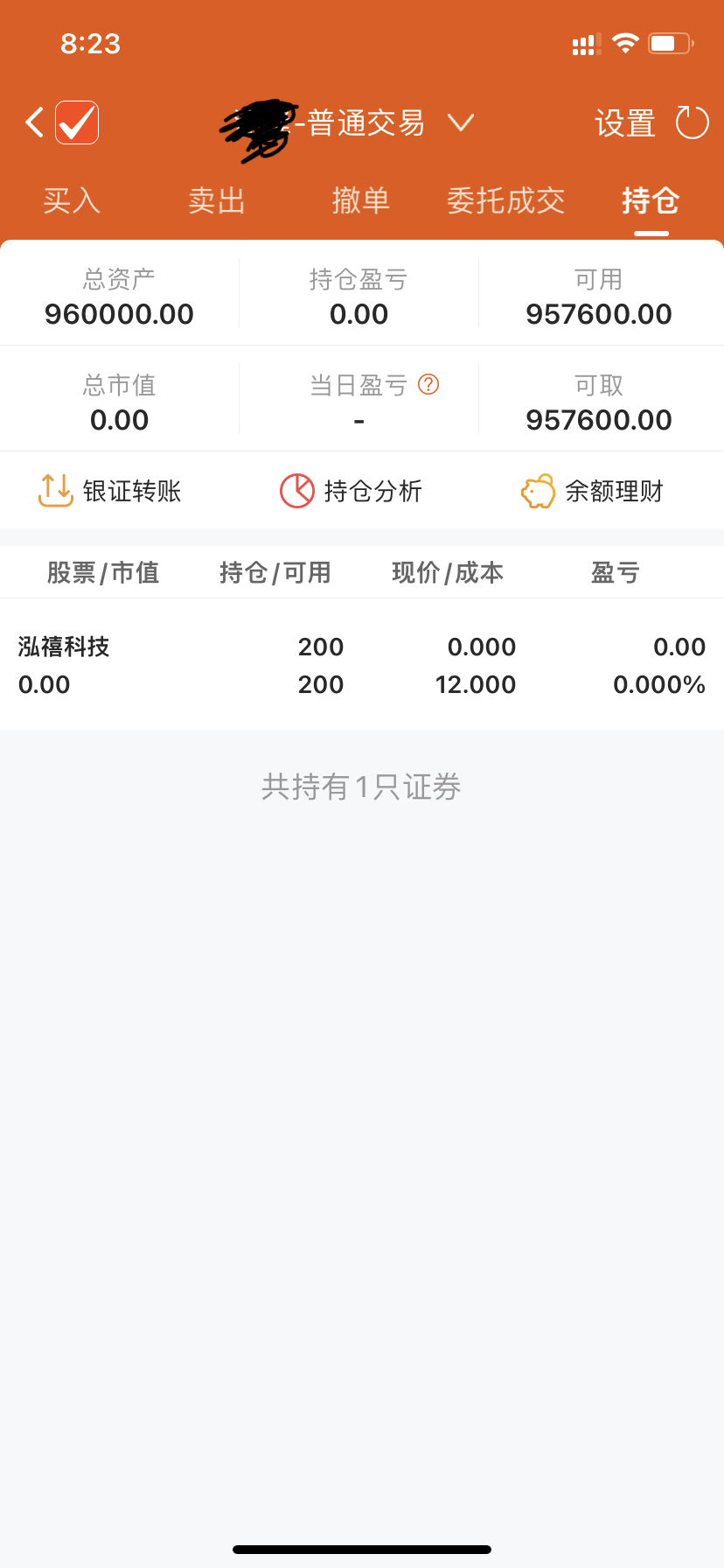Viewport: 724px width, 1568px height.
Task: Switch to the 买入 tab
Action: [72, 201]
